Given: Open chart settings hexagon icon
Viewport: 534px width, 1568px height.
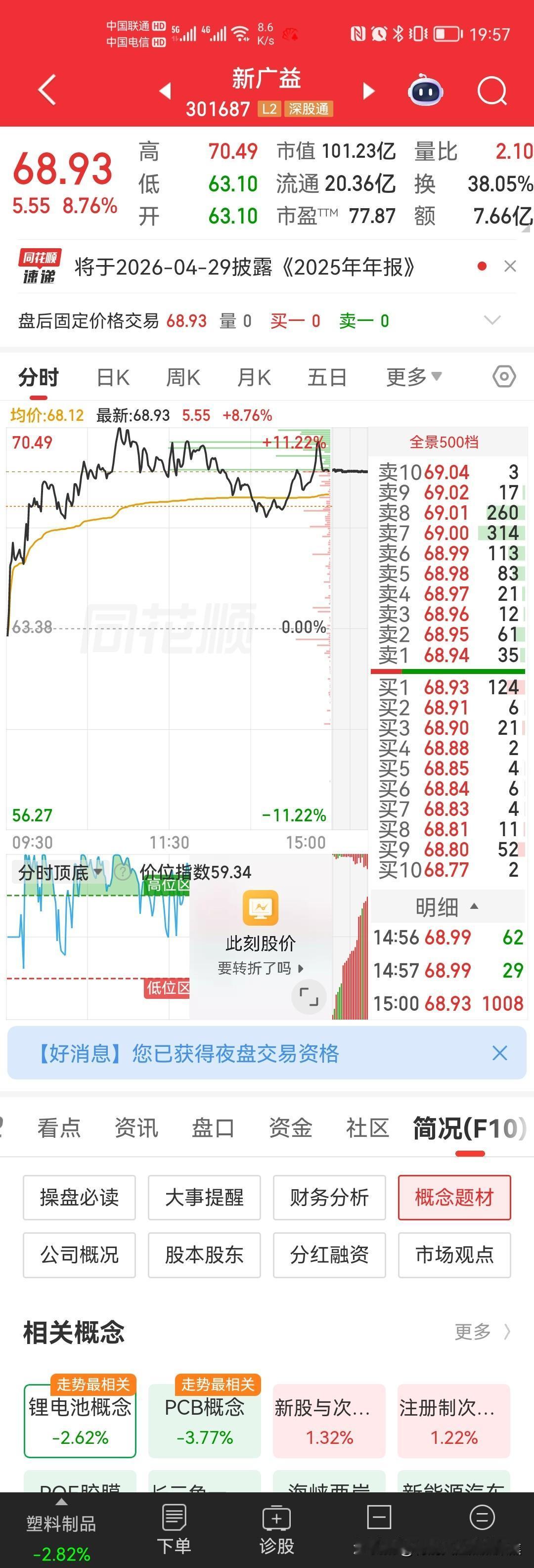Looking at the screenshot, I should pyautogui.click(x=504, y=377).
